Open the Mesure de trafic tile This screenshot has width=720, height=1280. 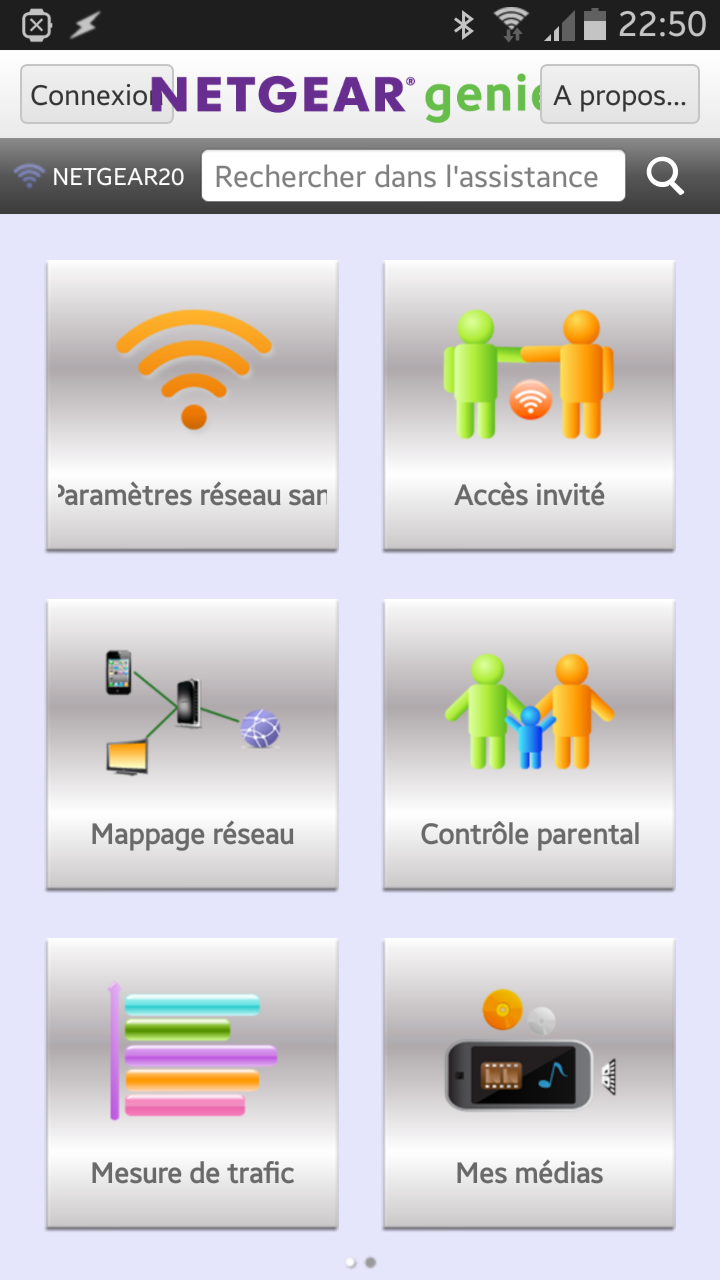coord(192,1083)
